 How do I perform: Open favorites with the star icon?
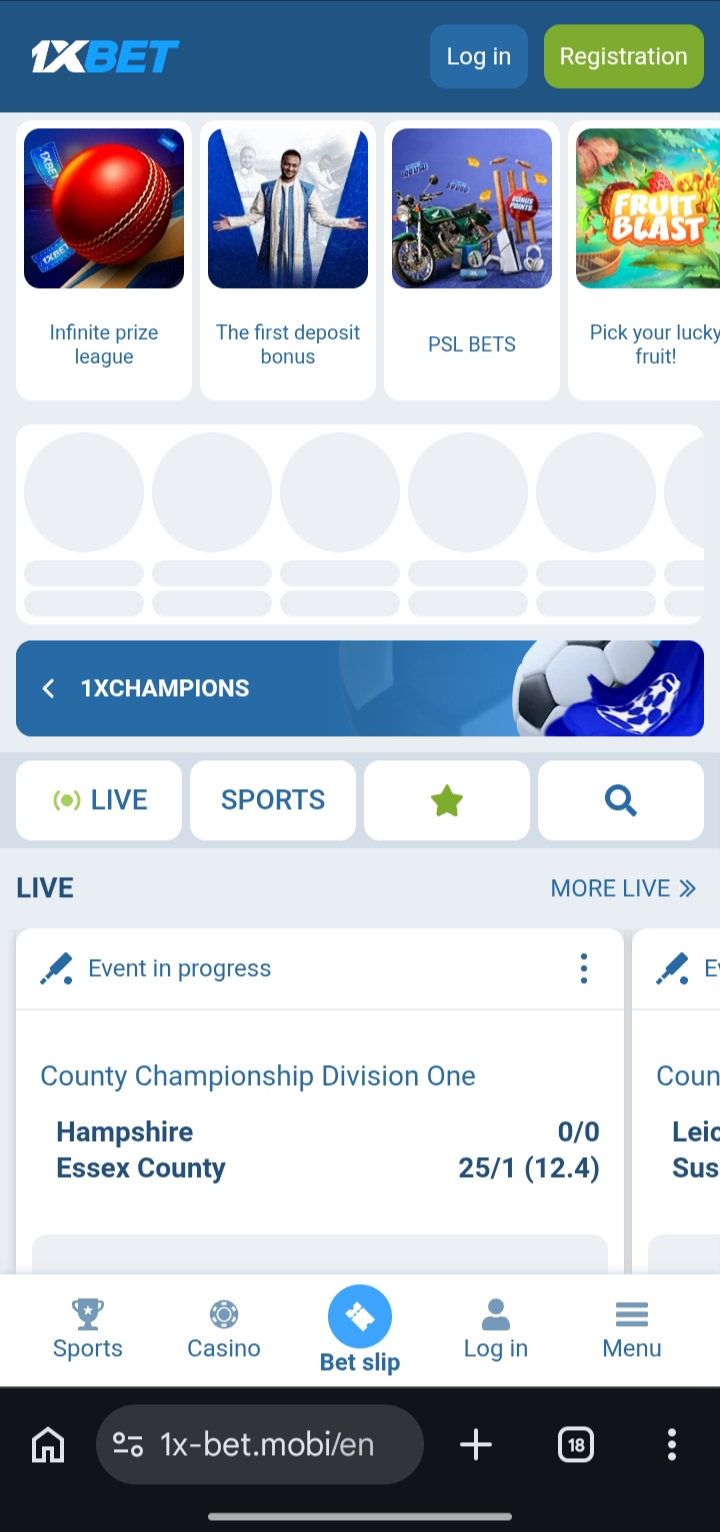447,800
